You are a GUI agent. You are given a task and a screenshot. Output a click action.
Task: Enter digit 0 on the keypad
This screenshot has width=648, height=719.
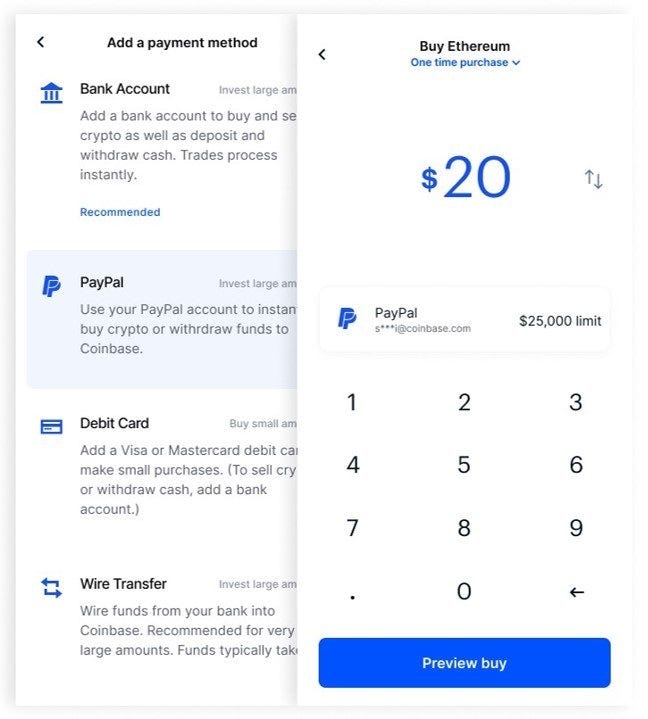464,591
